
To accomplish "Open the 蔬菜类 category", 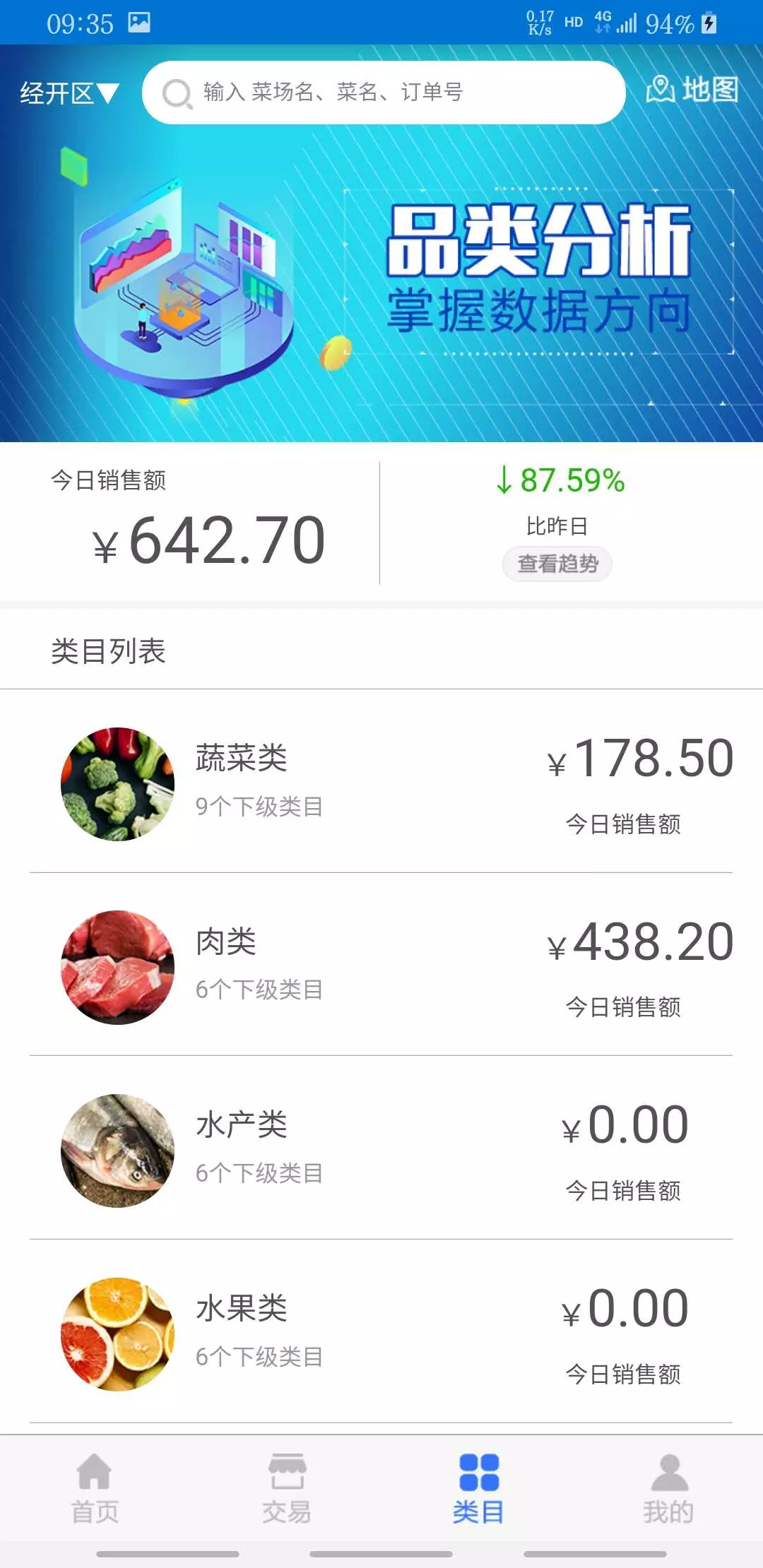I will click(381, 783).
